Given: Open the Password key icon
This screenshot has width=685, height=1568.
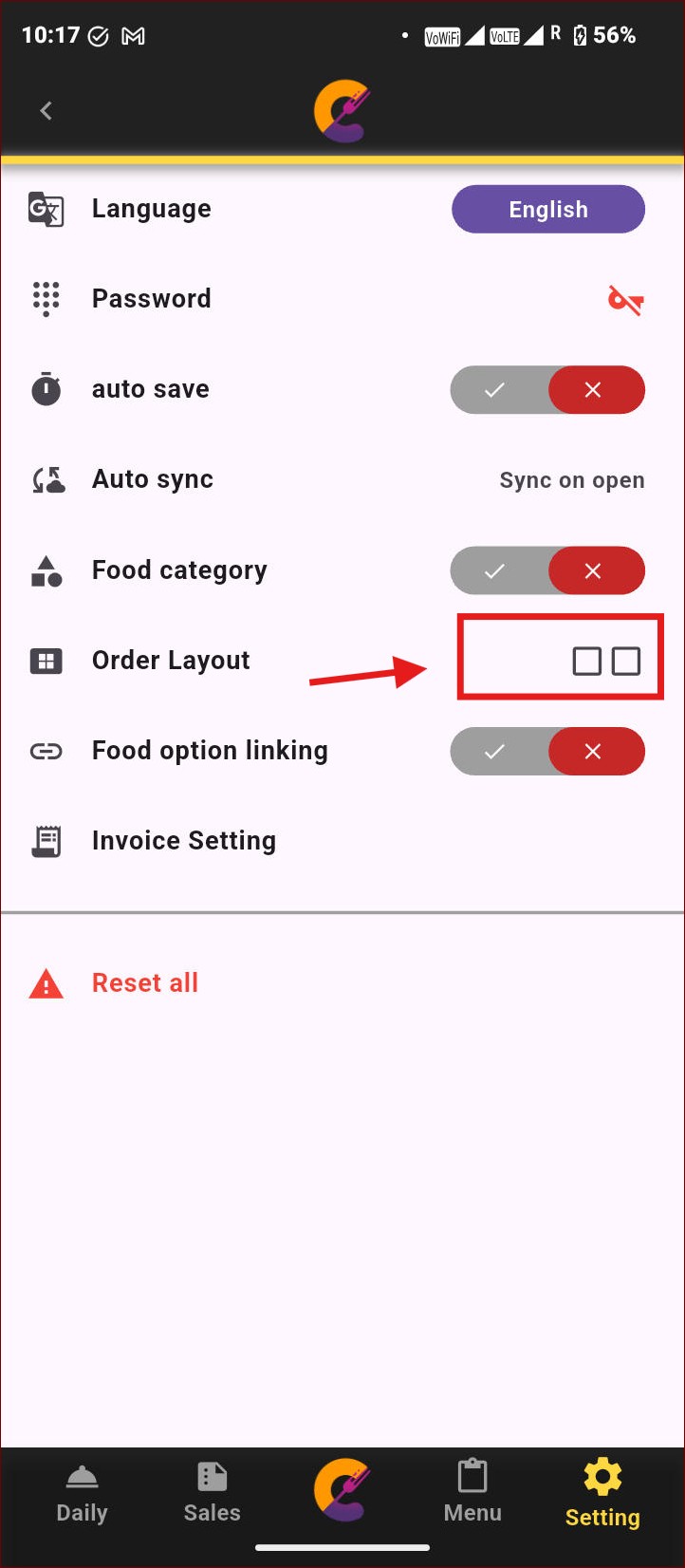Looking at the screenshot, I should (624, 300).
